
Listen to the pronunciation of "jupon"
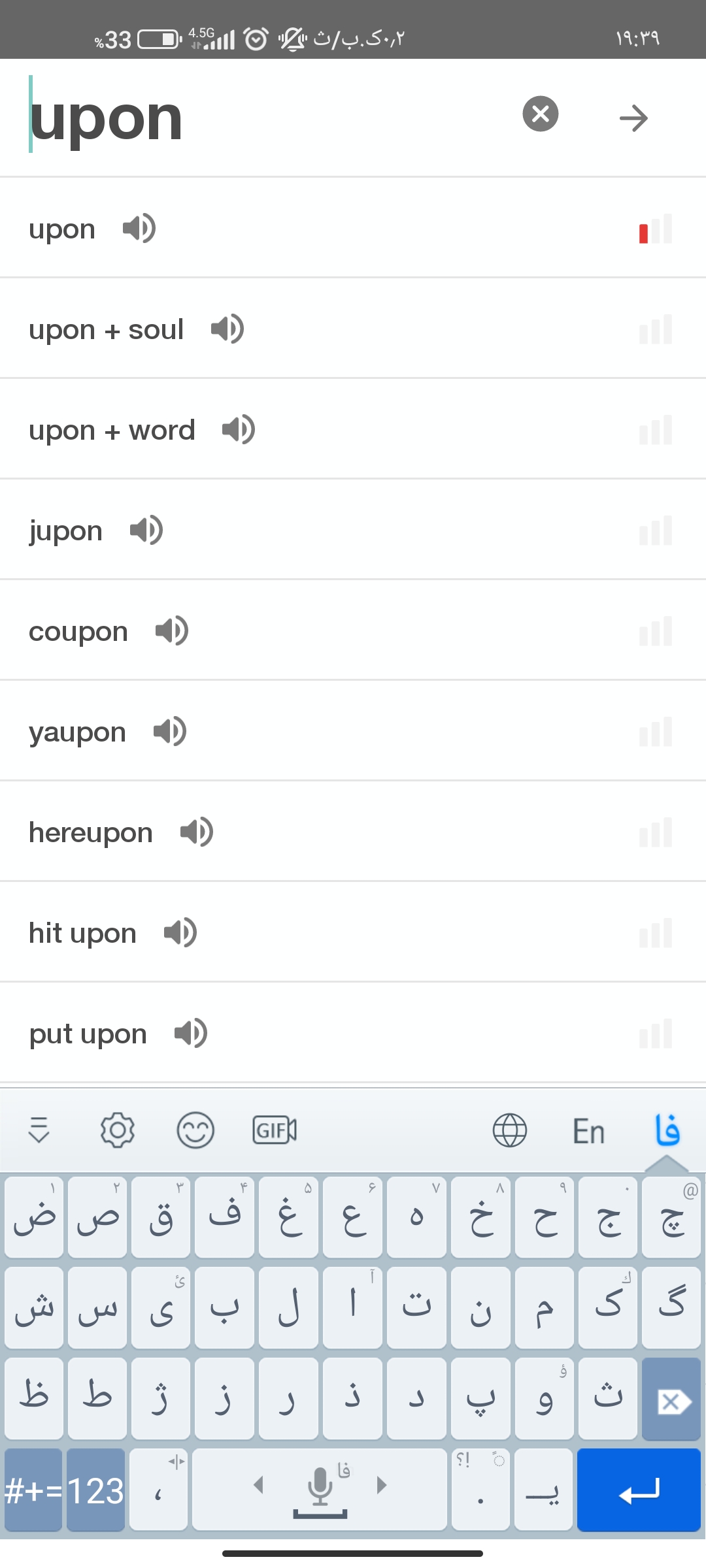pos(146,530)
